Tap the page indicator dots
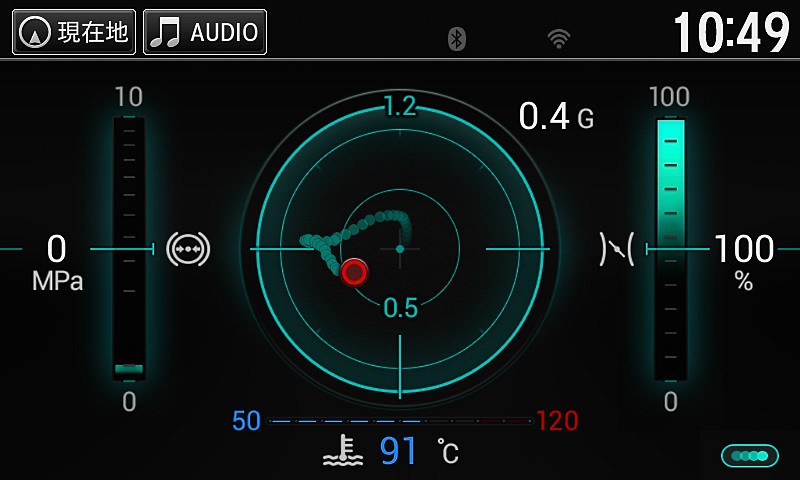Image resolution: width=800 pixels, height=480 pixels. pos(749,456)
